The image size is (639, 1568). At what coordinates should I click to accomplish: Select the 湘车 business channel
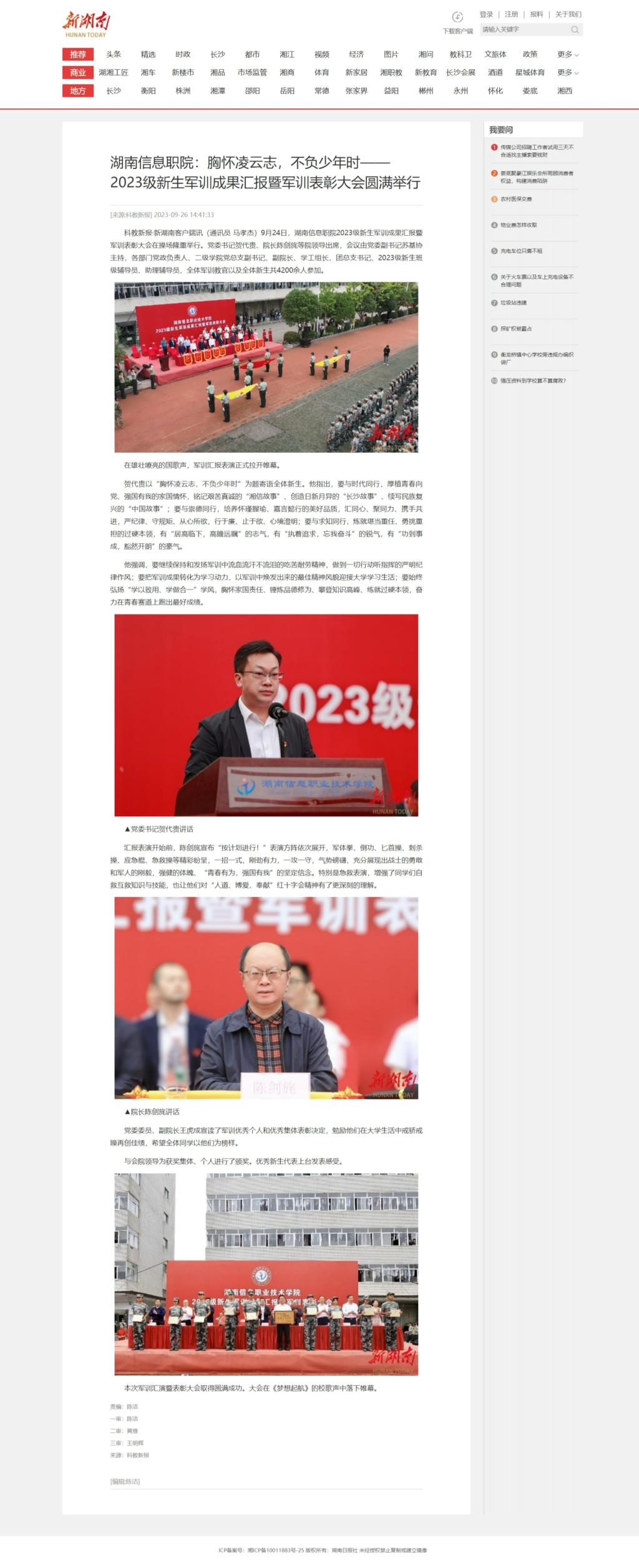[148, 72]
